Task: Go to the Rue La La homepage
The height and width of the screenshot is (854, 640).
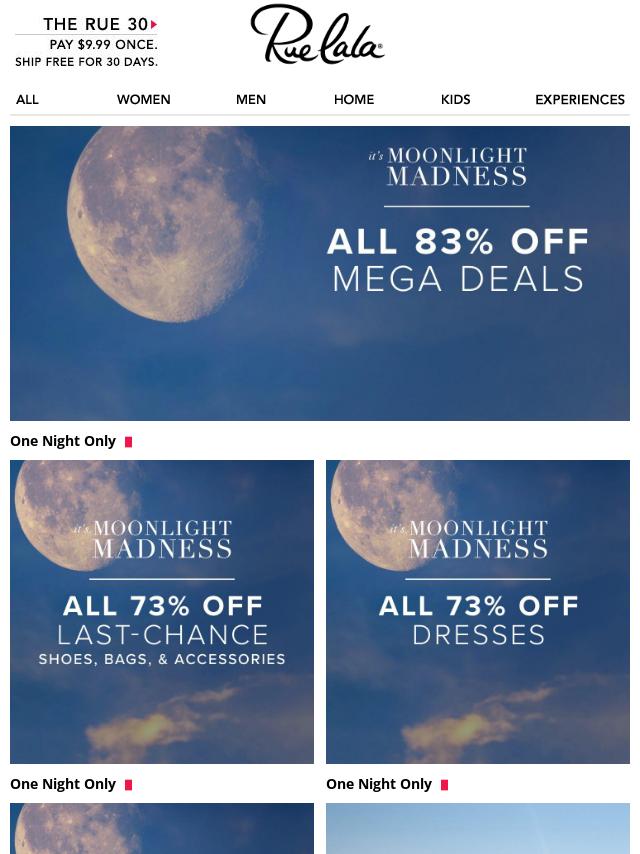Action: tap(317, 35)
